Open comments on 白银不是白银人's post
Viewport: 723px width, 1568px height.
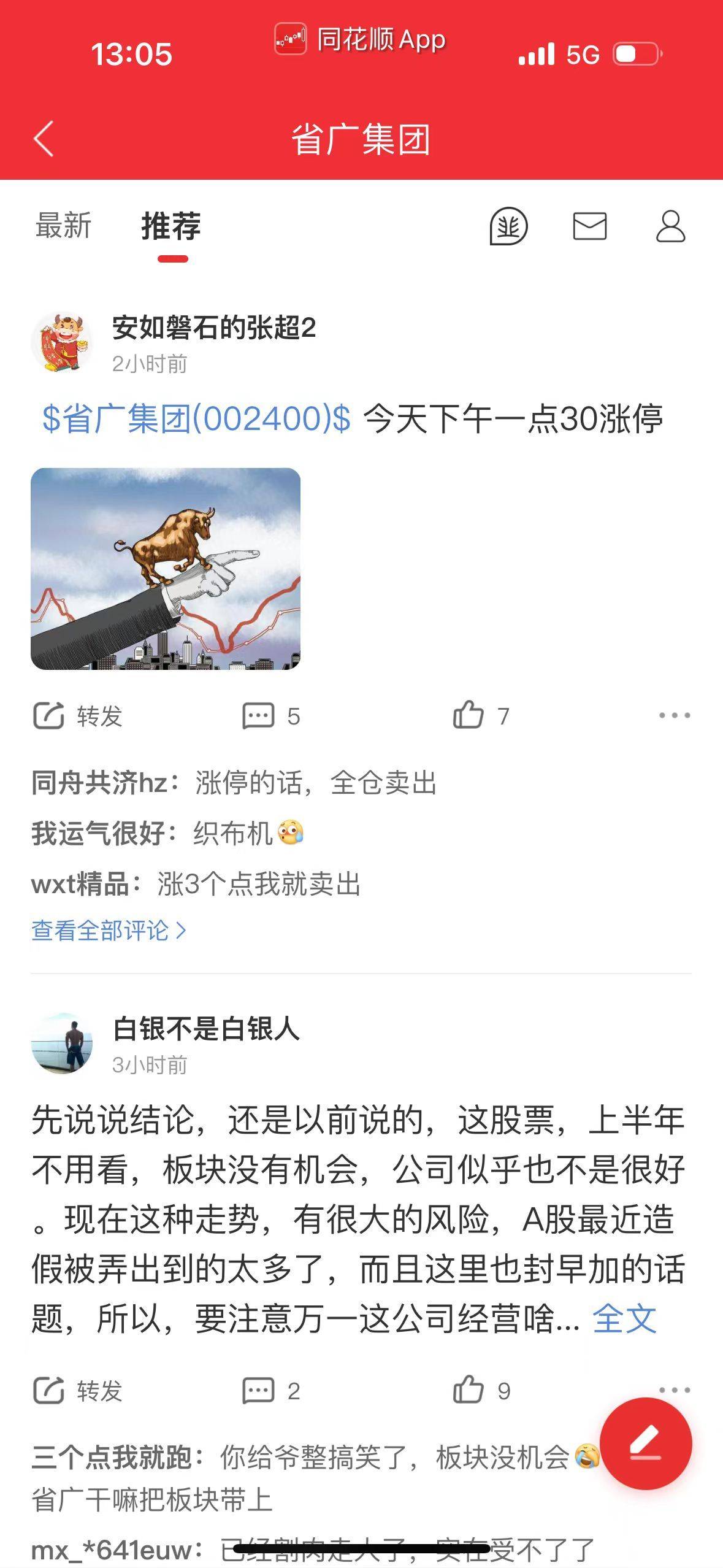[271, 1391]
